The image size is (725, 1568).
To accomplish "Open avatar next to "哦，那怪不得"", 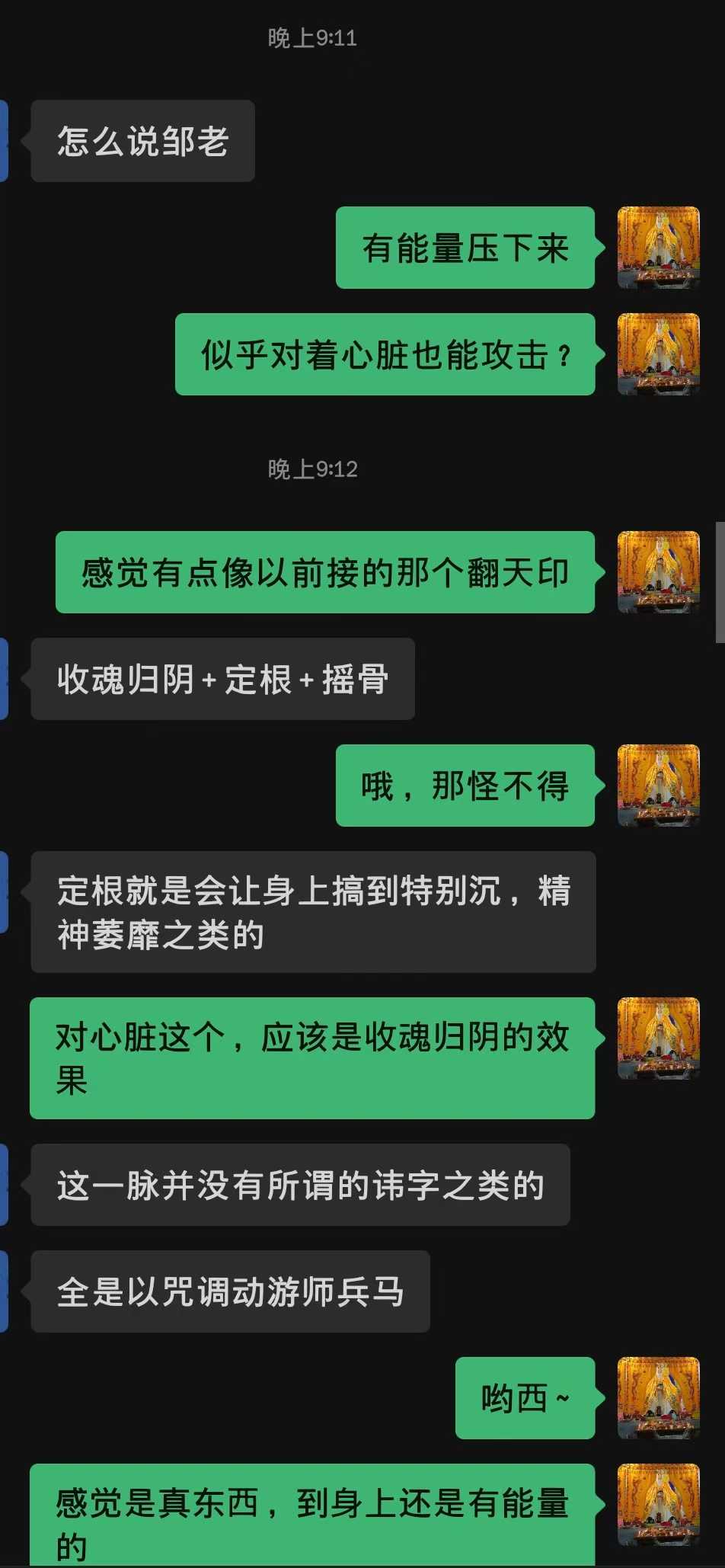I will [658, 786].
